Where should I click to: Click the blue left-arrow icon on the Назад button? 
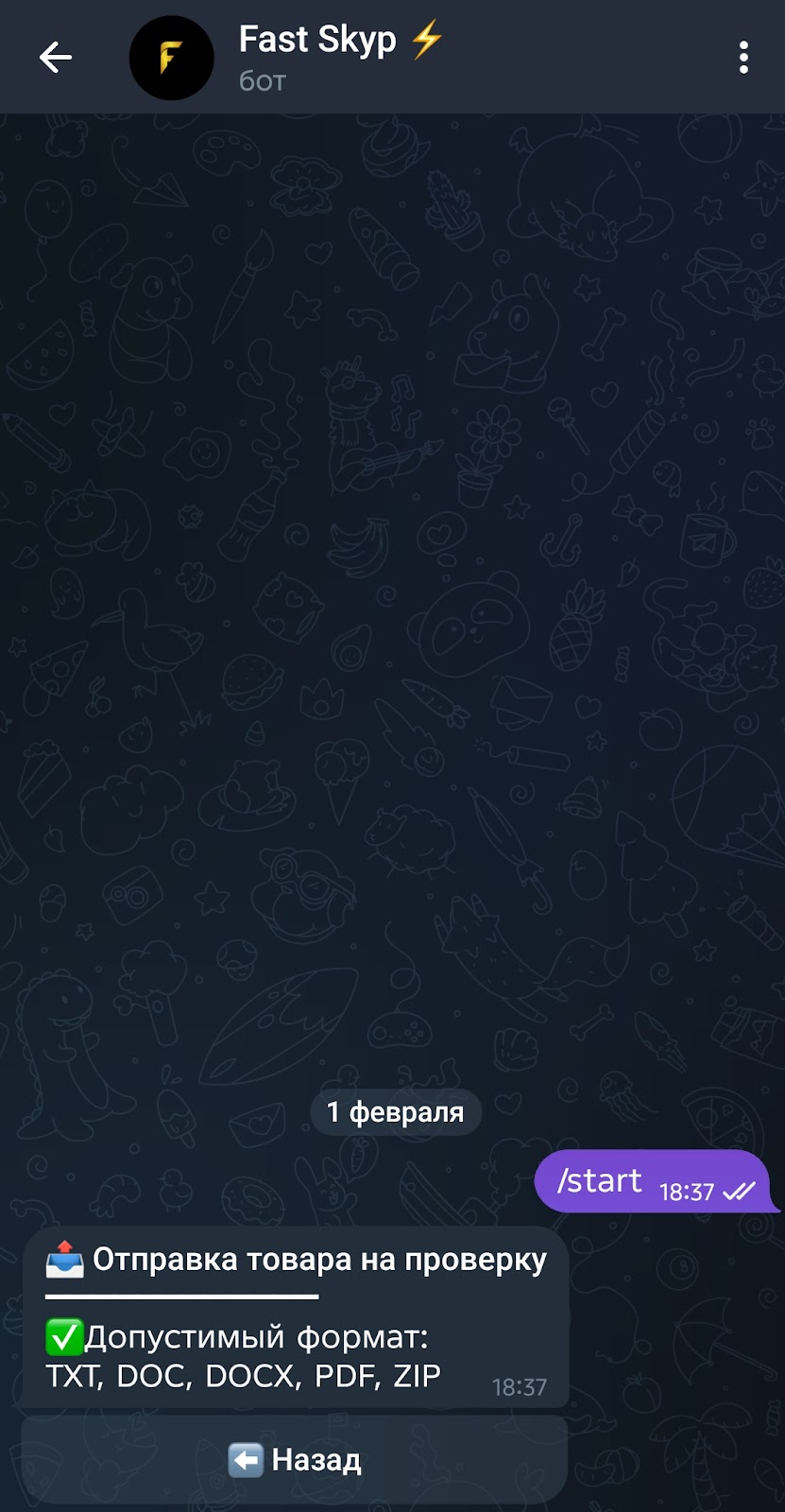point(245,1458)
